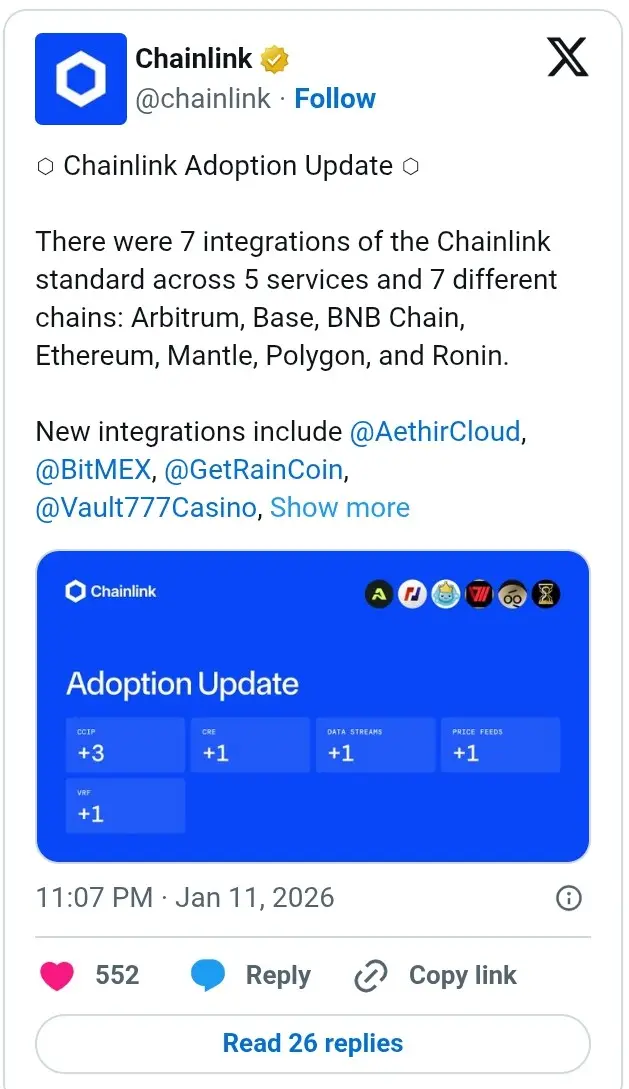View the @Vault777Casino profile
The image size is (629, 1089).
tap(146, 507)
